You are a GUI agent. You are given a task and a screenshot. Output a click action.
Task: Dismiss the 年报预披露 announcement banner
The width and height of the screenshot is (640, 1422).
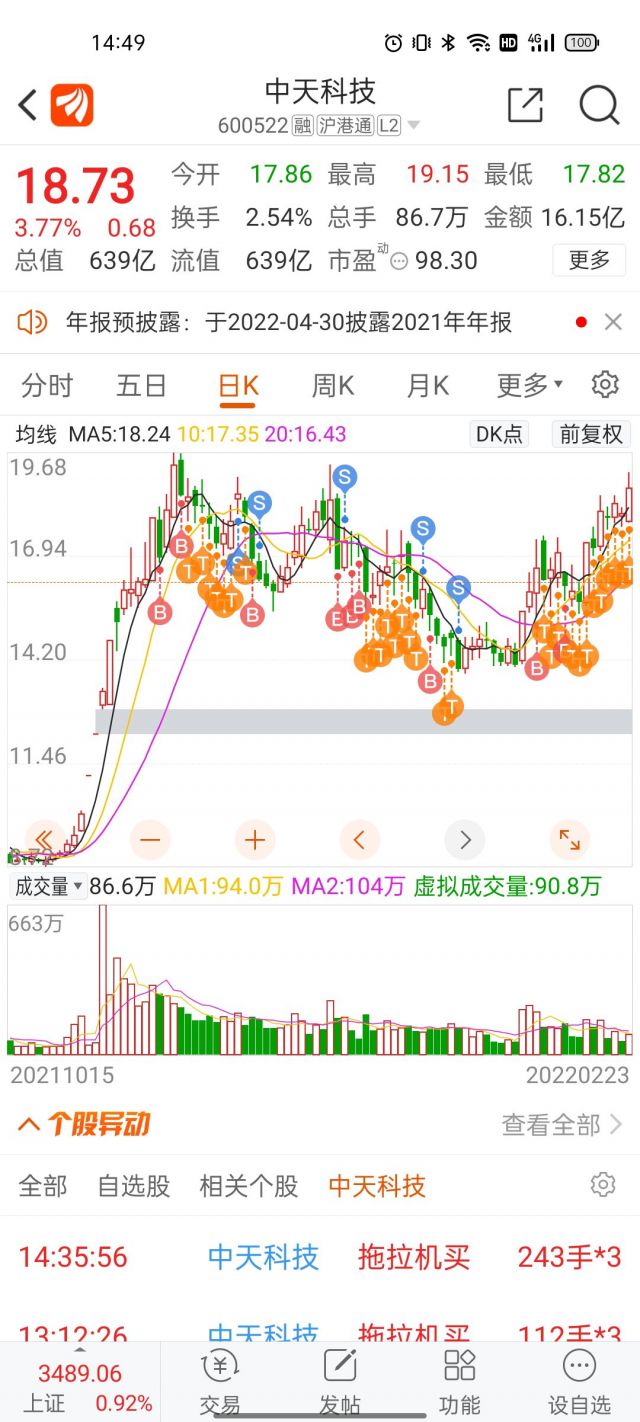613,322
